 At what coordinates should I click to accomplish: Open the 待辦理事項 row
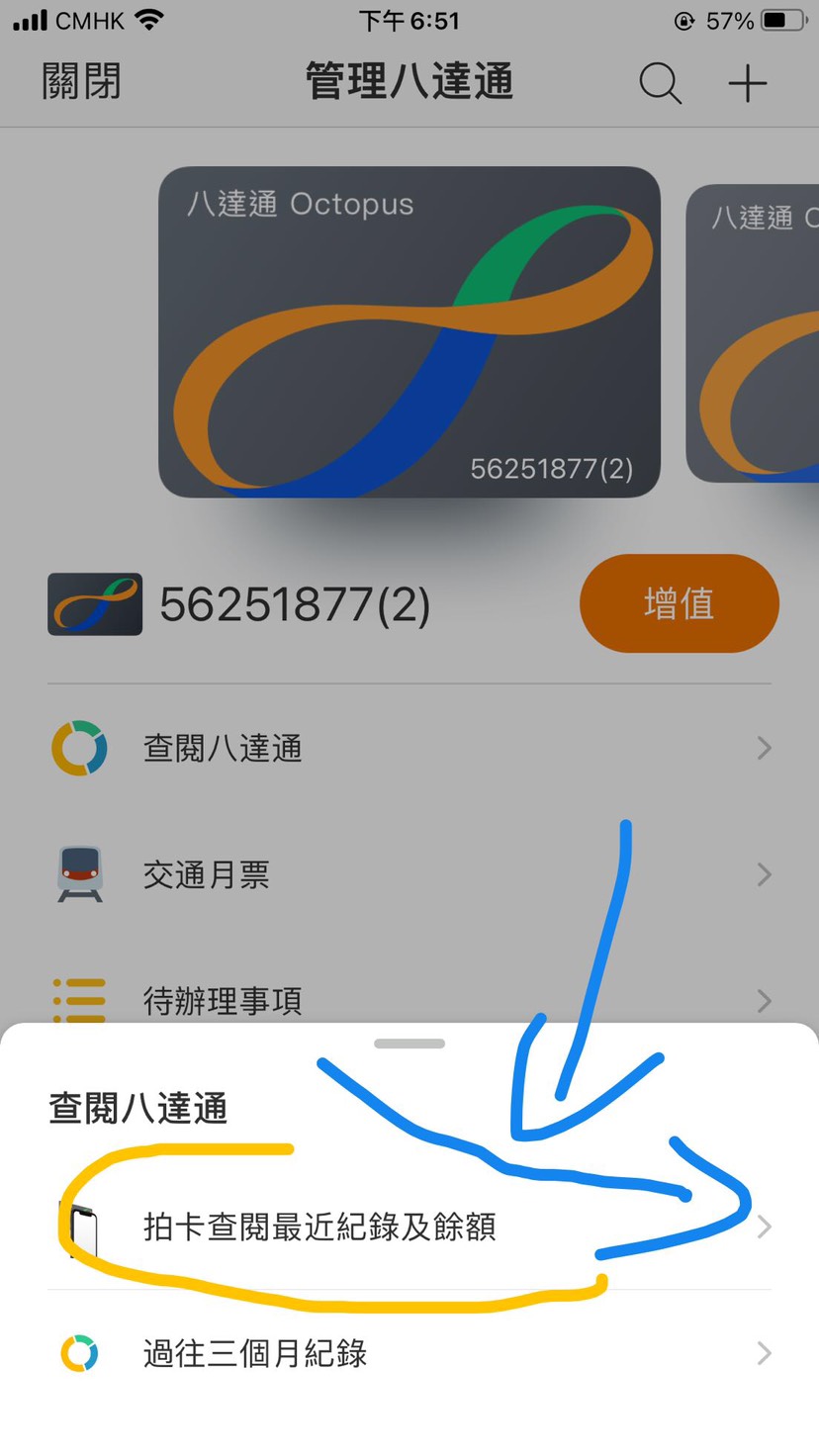pos(409,999)
